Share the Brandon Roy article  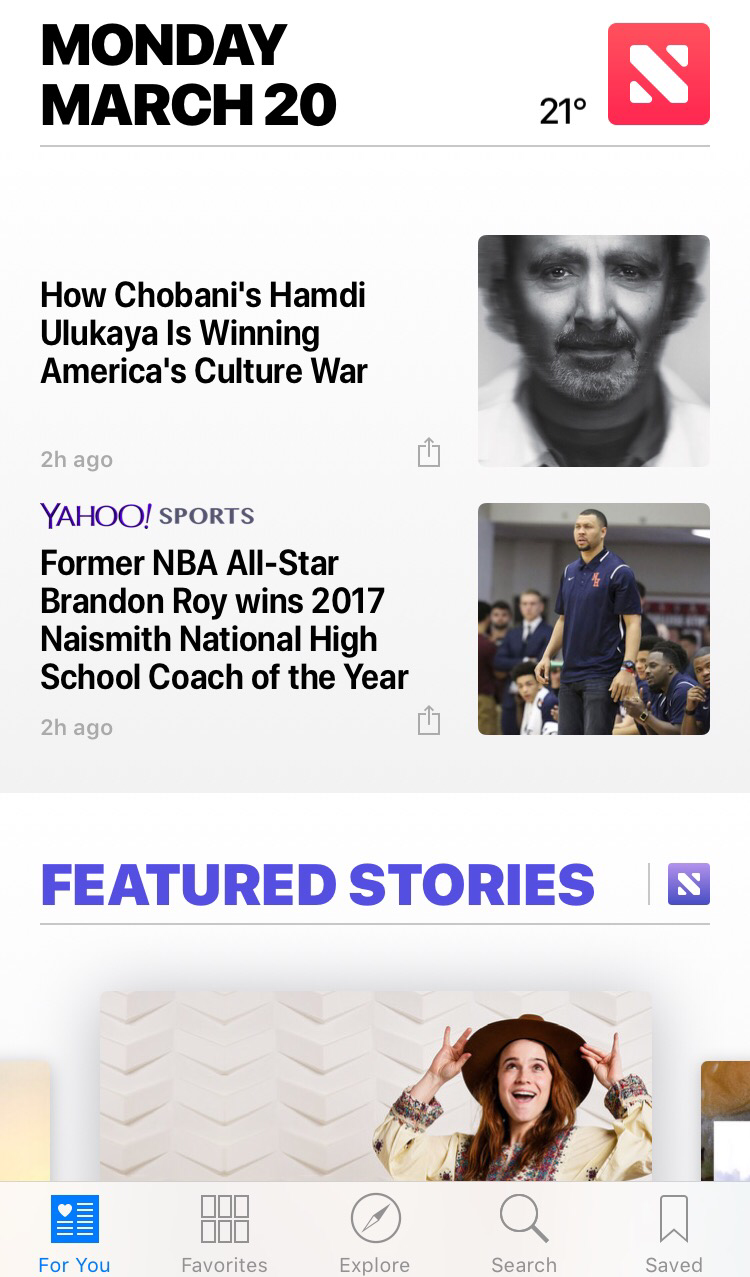(x=428, y=720)
